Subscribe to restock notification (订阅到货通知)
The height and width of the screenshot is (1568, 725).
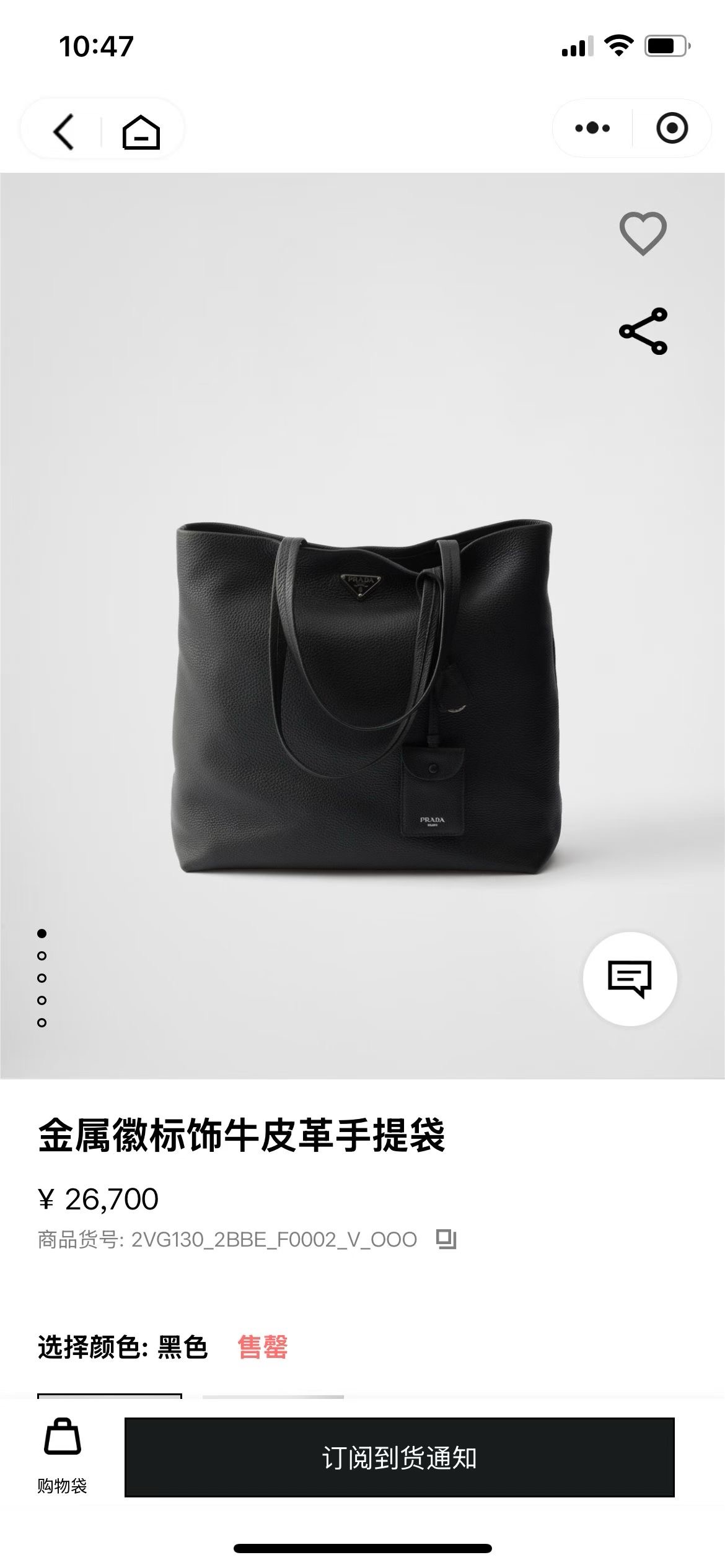click(399, 1458)
